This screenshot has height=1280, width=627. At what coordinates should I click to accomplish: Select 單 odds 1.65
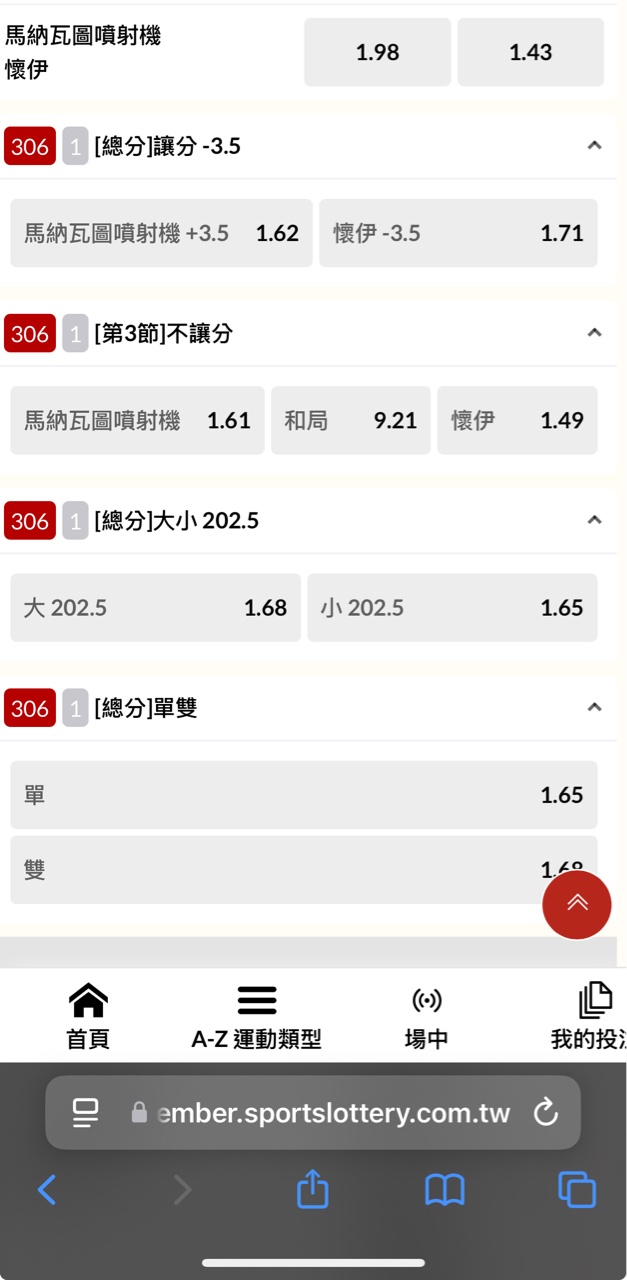303,795
